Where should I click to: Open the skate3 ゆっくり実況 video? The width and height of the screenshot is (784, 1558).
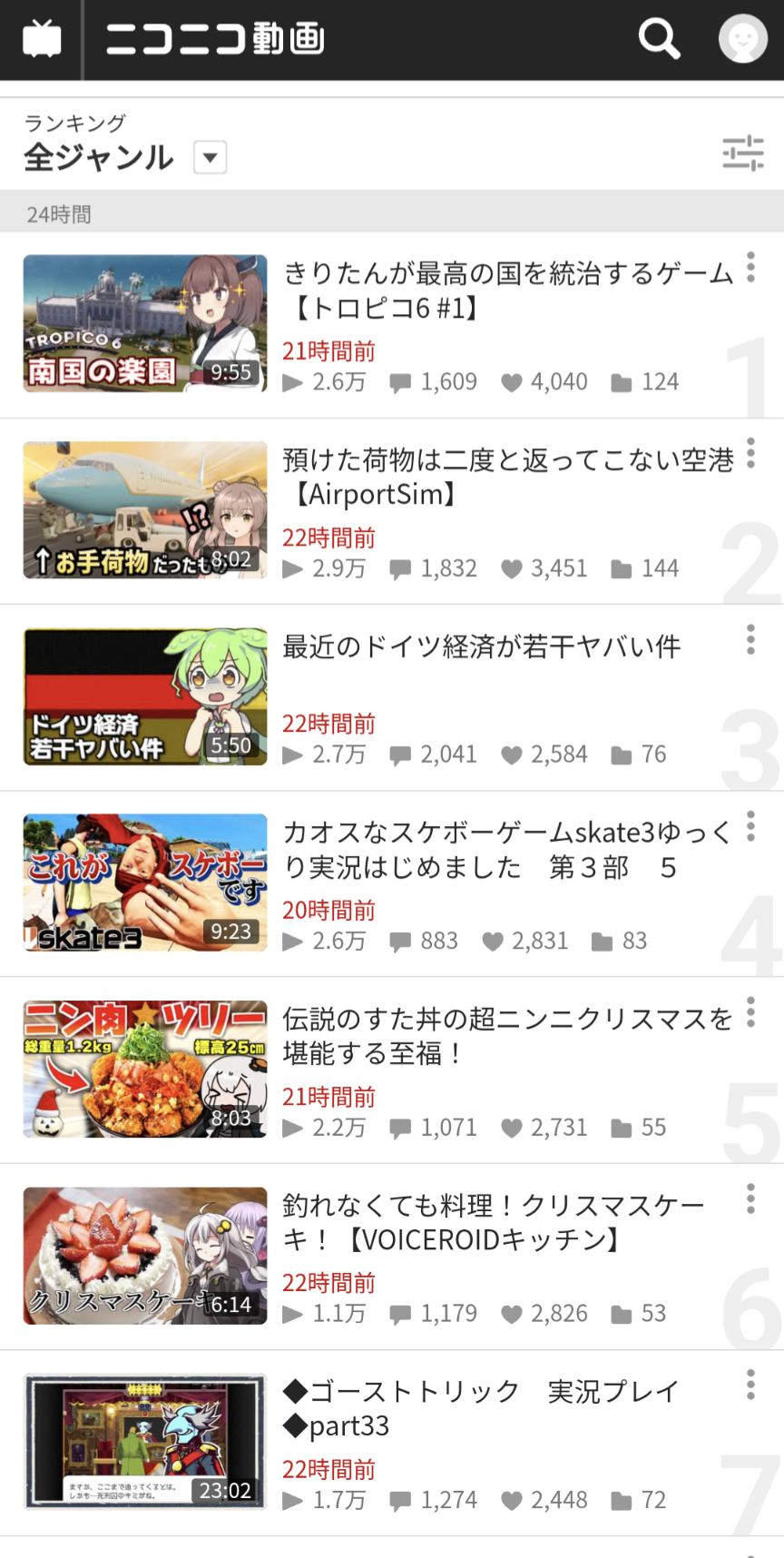(506, 850)
